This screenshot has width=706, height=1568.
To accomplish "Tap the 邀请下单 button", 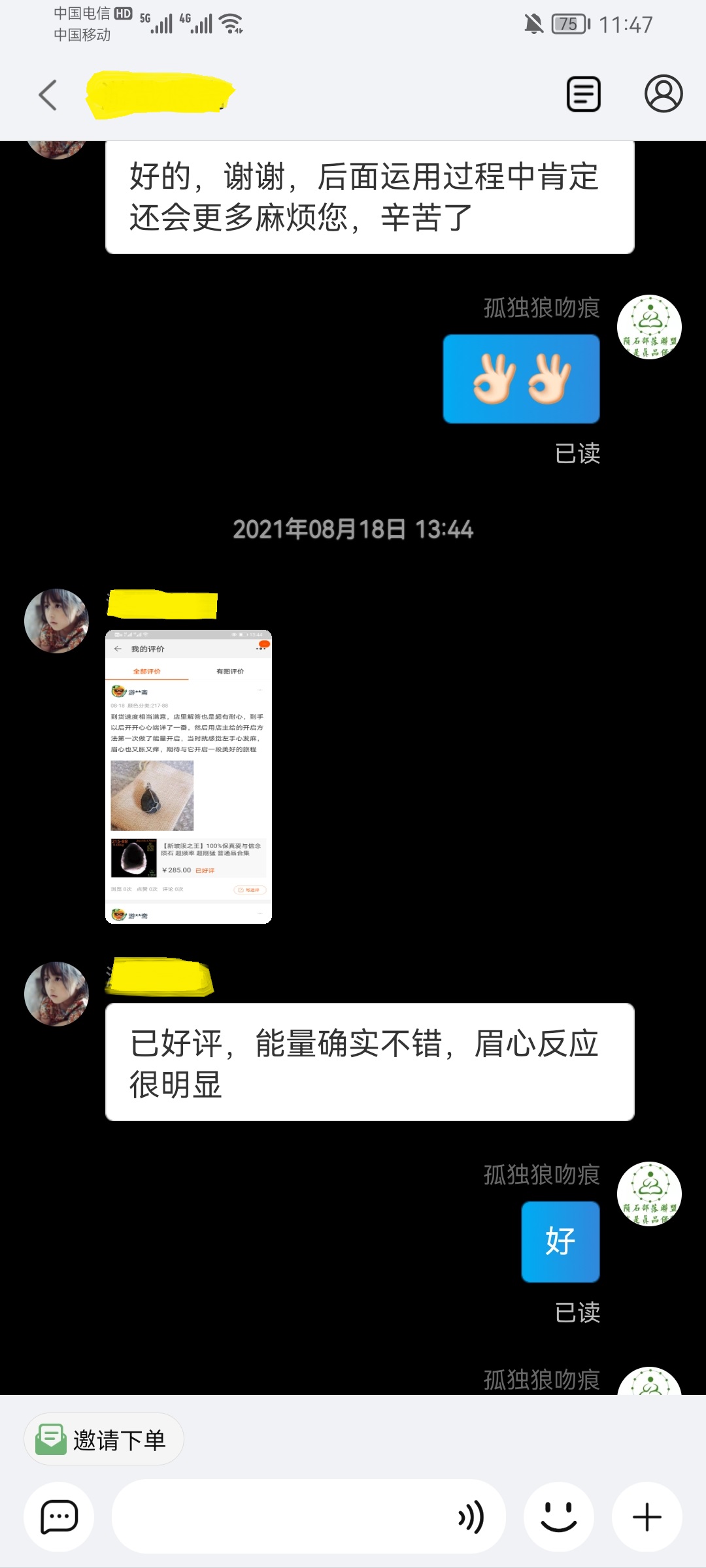I will (x=104, y=1439).
